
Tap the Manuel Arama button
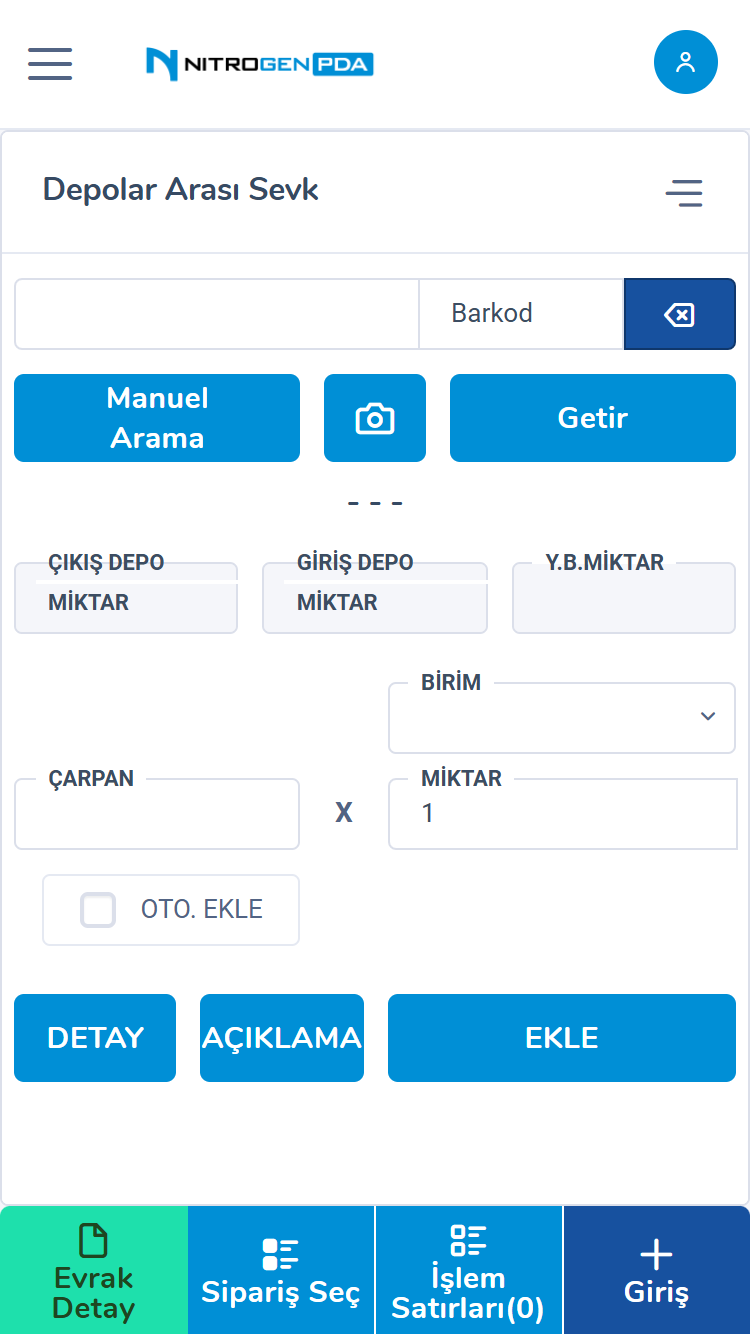tap(157, 418)
